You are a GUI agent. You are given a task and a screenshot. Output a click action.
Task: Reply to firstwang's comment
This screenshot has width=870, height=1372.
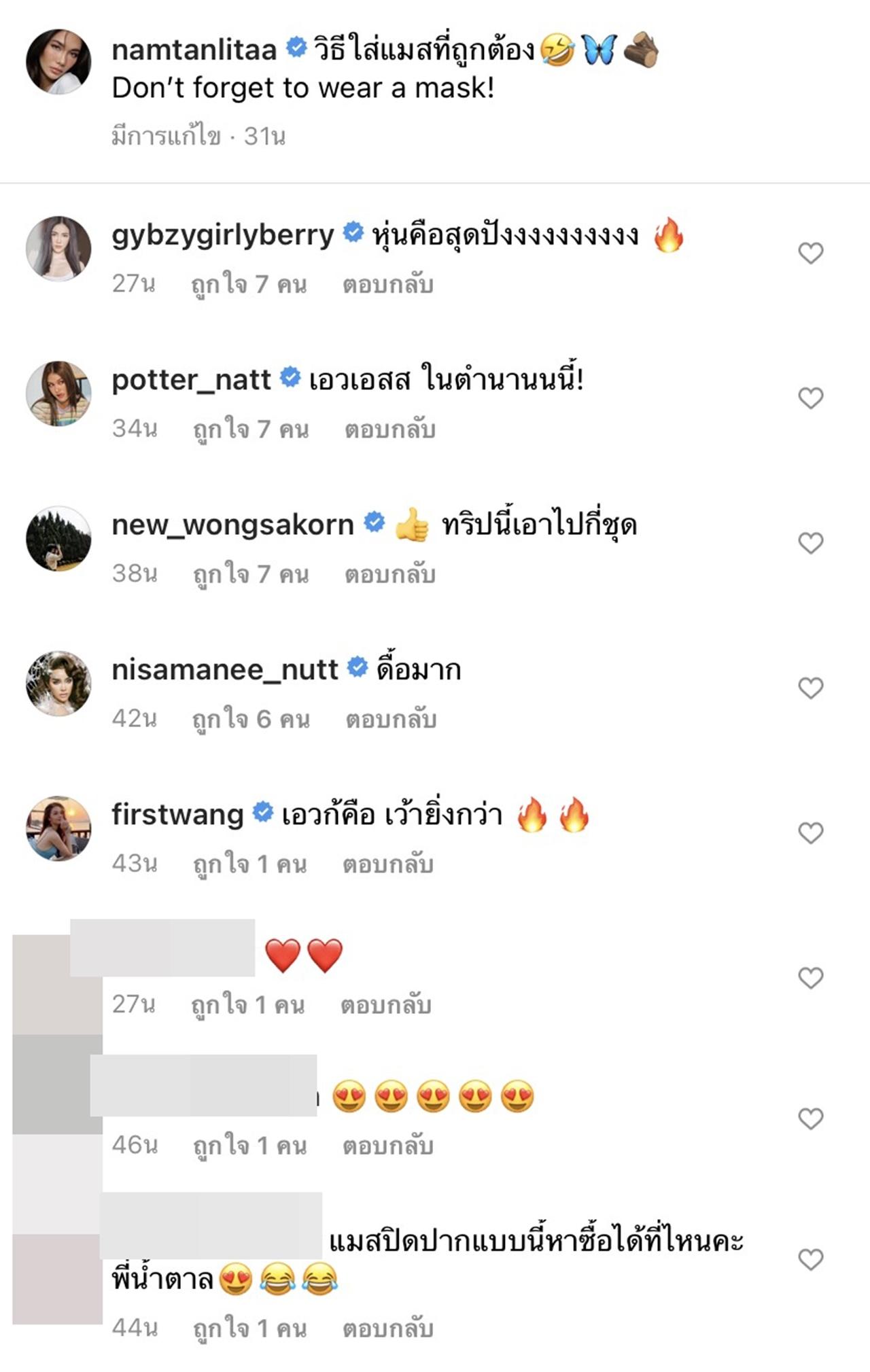(x=387, y=864)
